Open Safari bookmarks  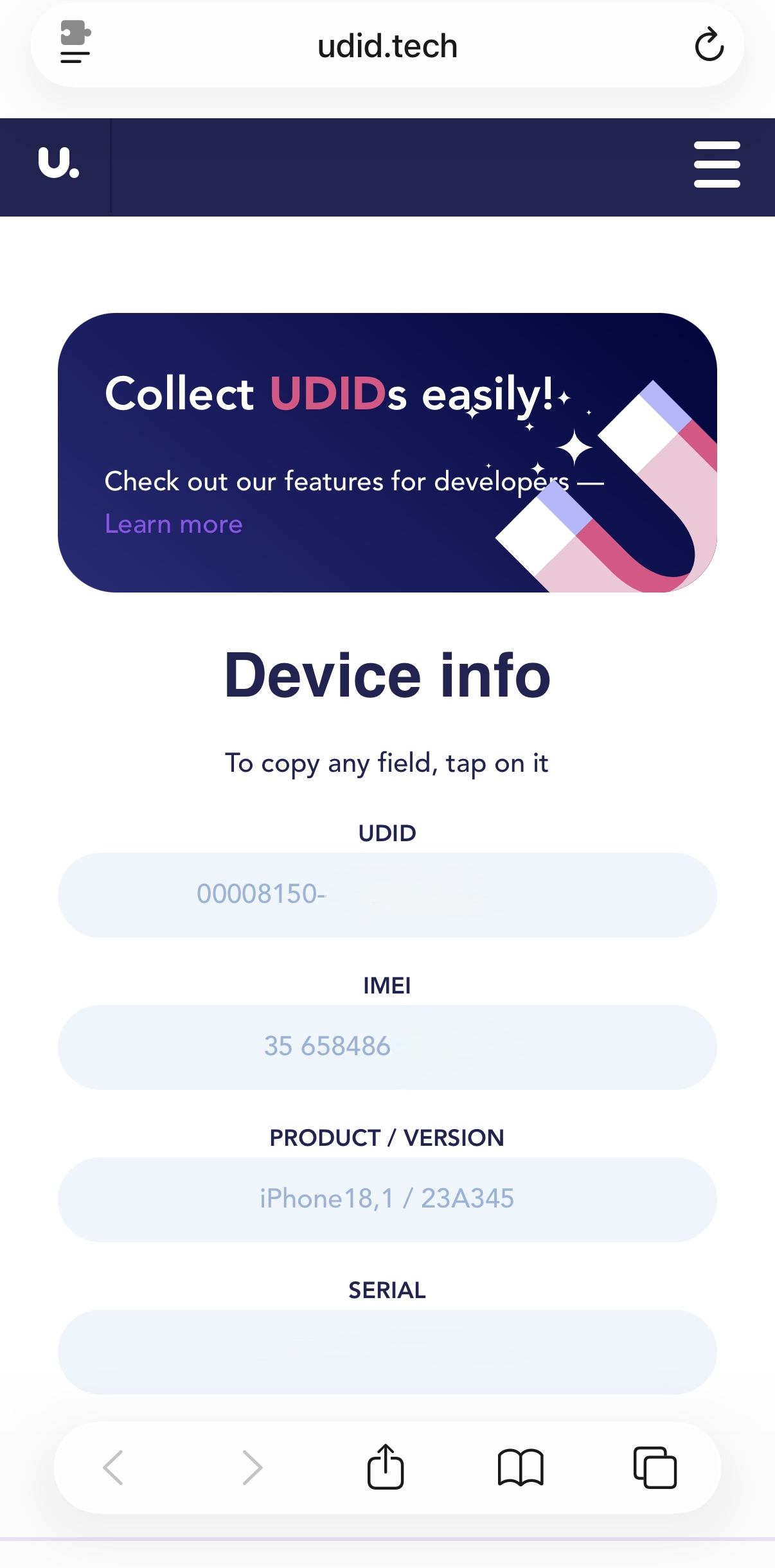point(521,1468)
